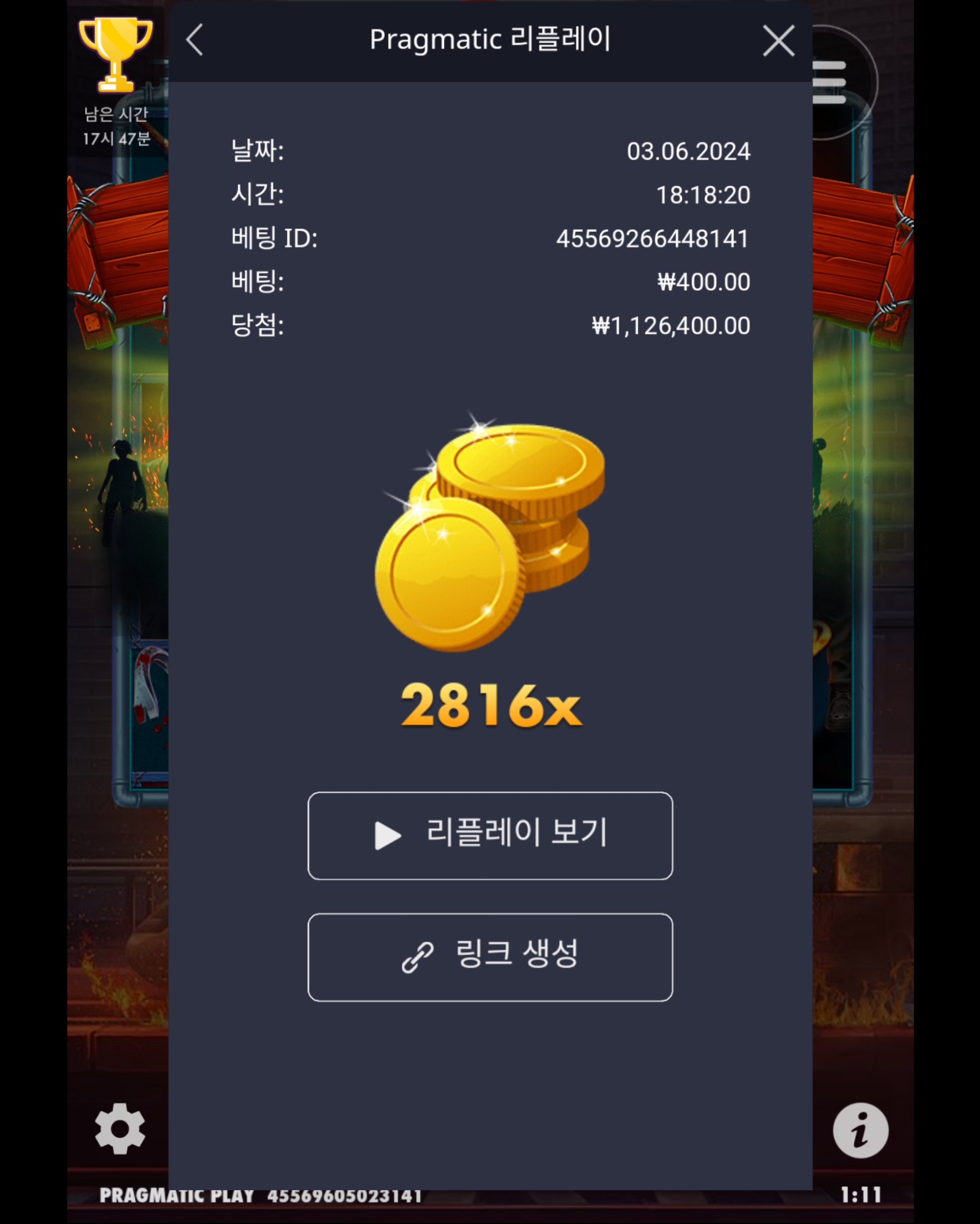Screen dimensions: 980x1224
Task: Open the game info button
Action: coord(860,1130)
